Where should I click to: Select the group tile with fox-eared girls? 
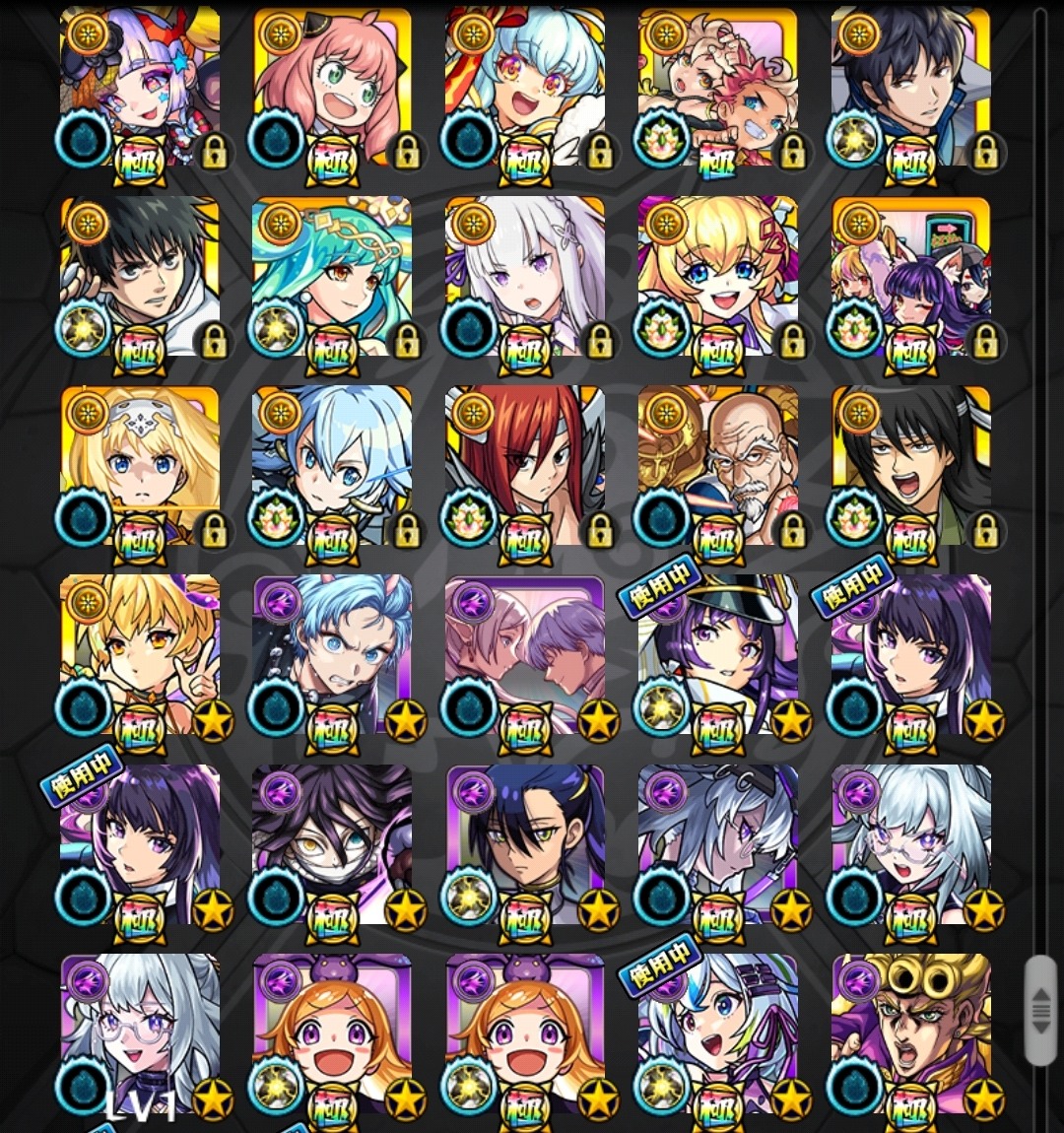tap(911, 276)
